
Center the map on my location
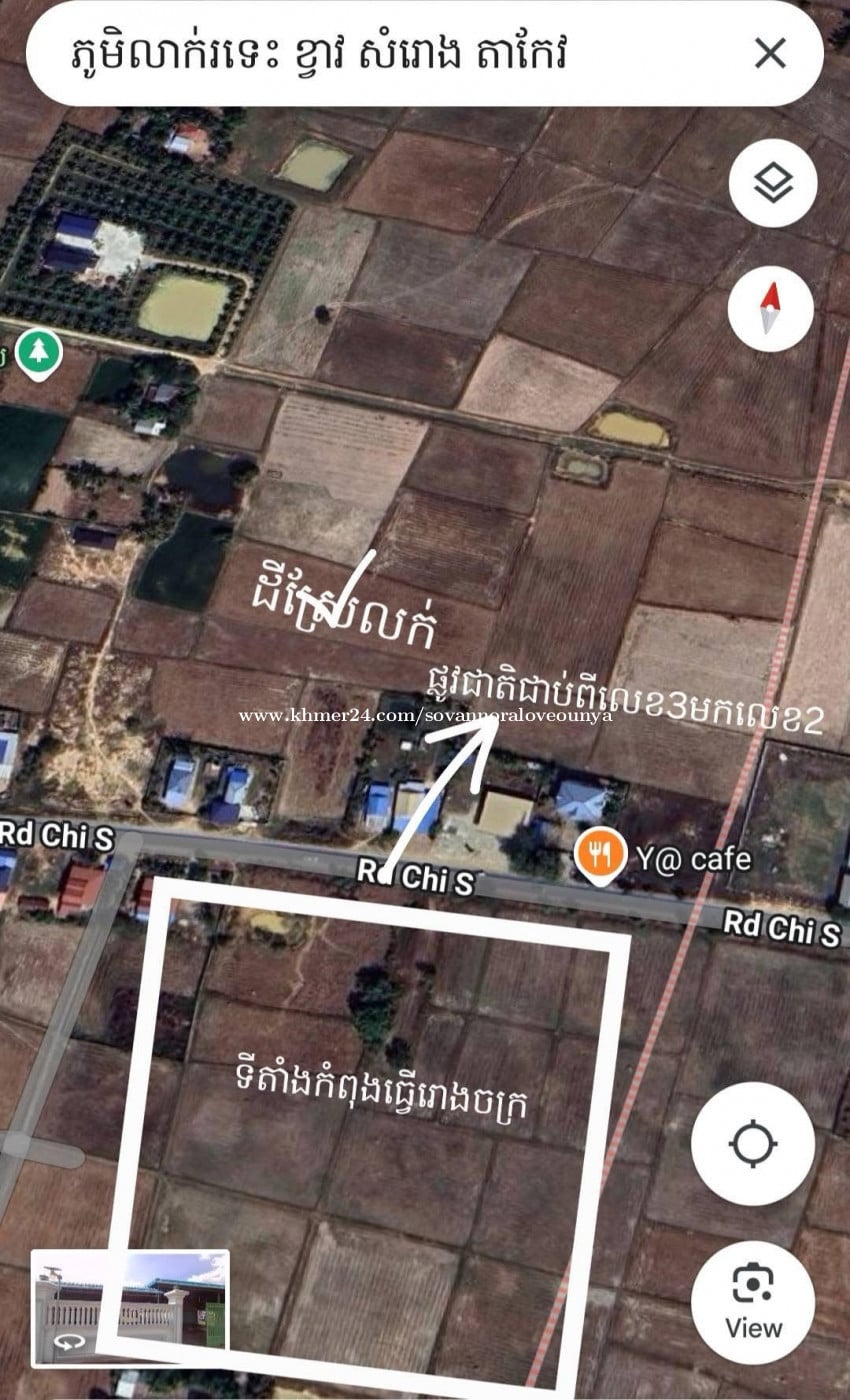pyautogui.click(x=753, y=1144)
